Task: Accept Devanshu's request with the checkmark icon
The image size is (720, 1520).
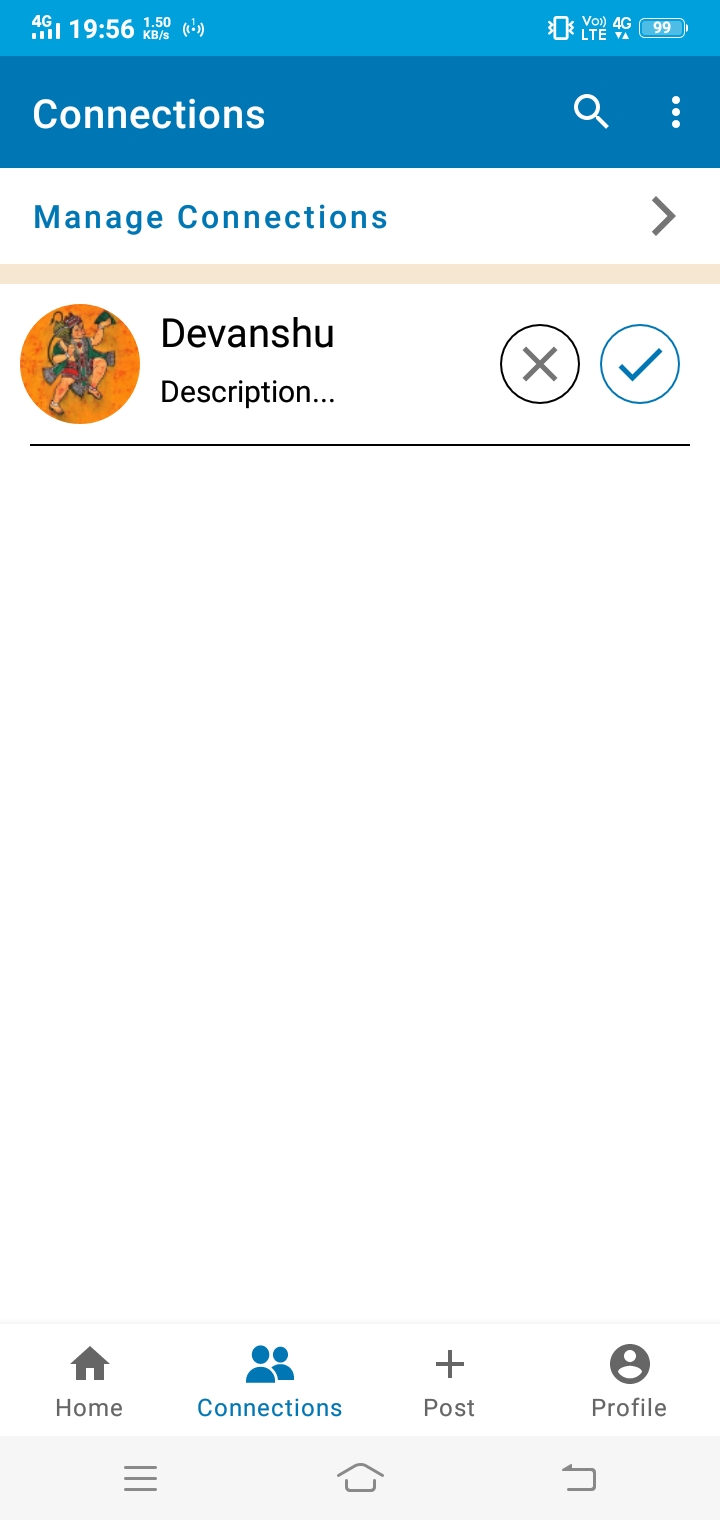Action: (x=640, y=364)
